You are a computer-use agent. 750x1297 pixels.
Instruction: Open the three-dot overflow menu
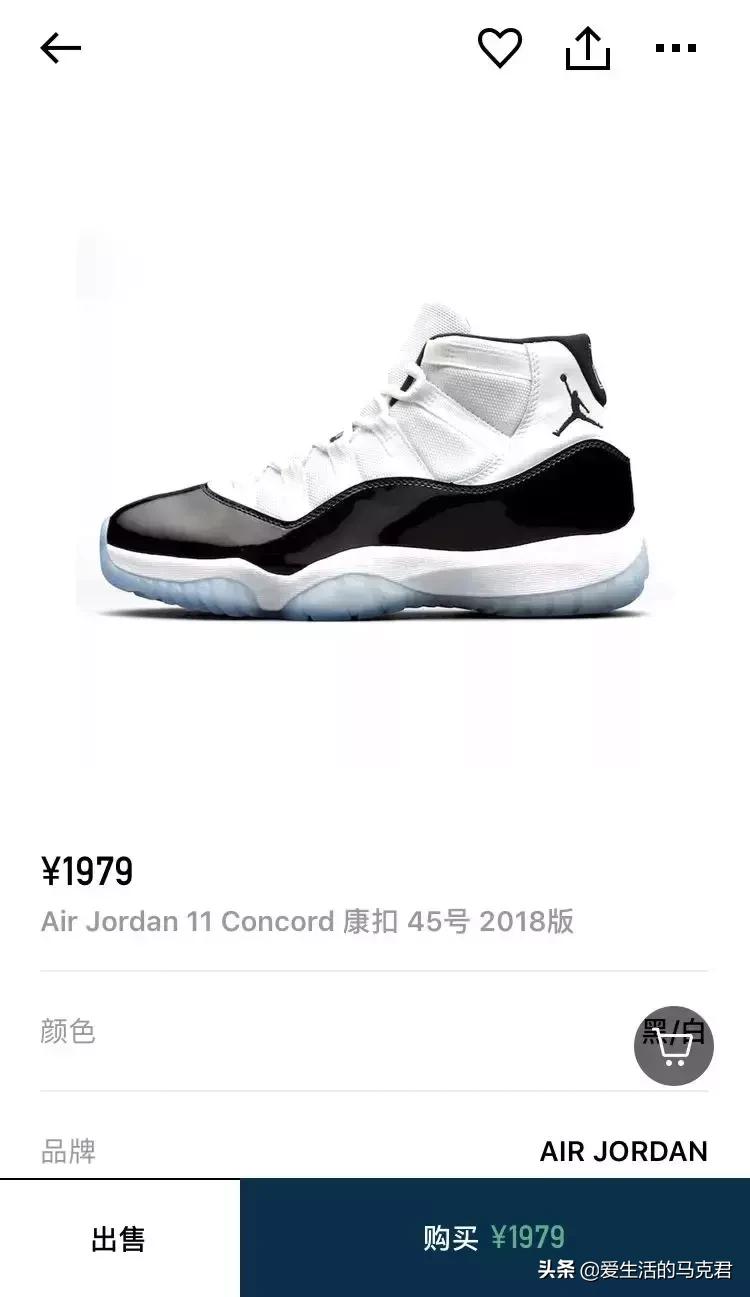click(x=676, y=48)
